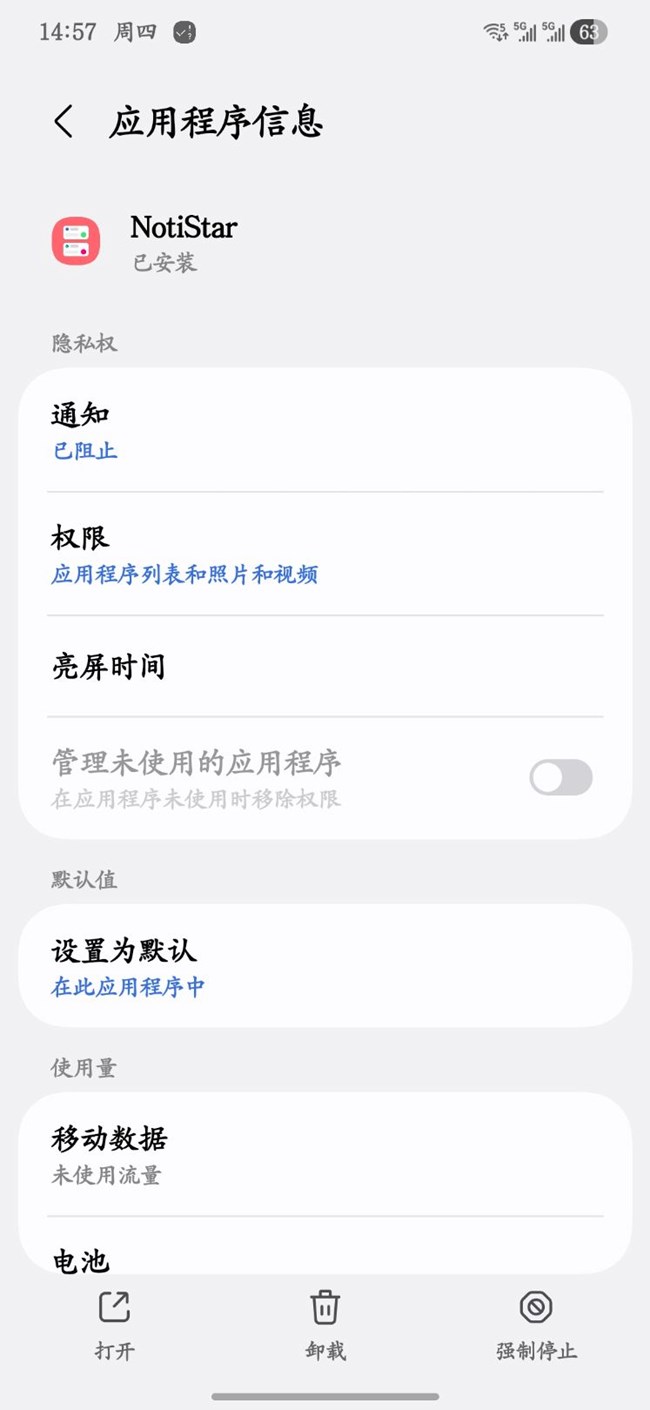Open 设置为默认 default settings
The image size is (650, 1410).
click(325, 966)
